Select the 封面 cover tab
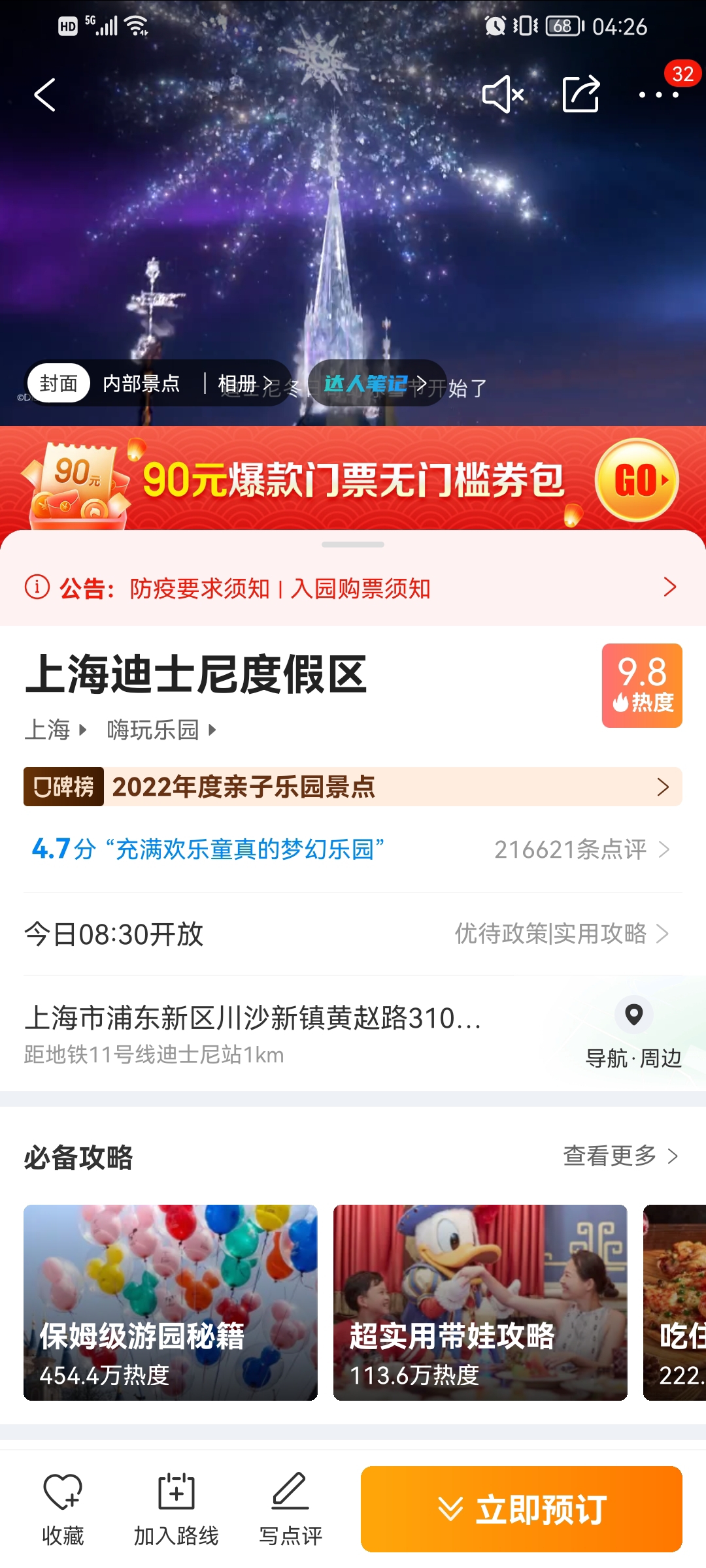Screen dimensions: 706x1568 [58, 384]
